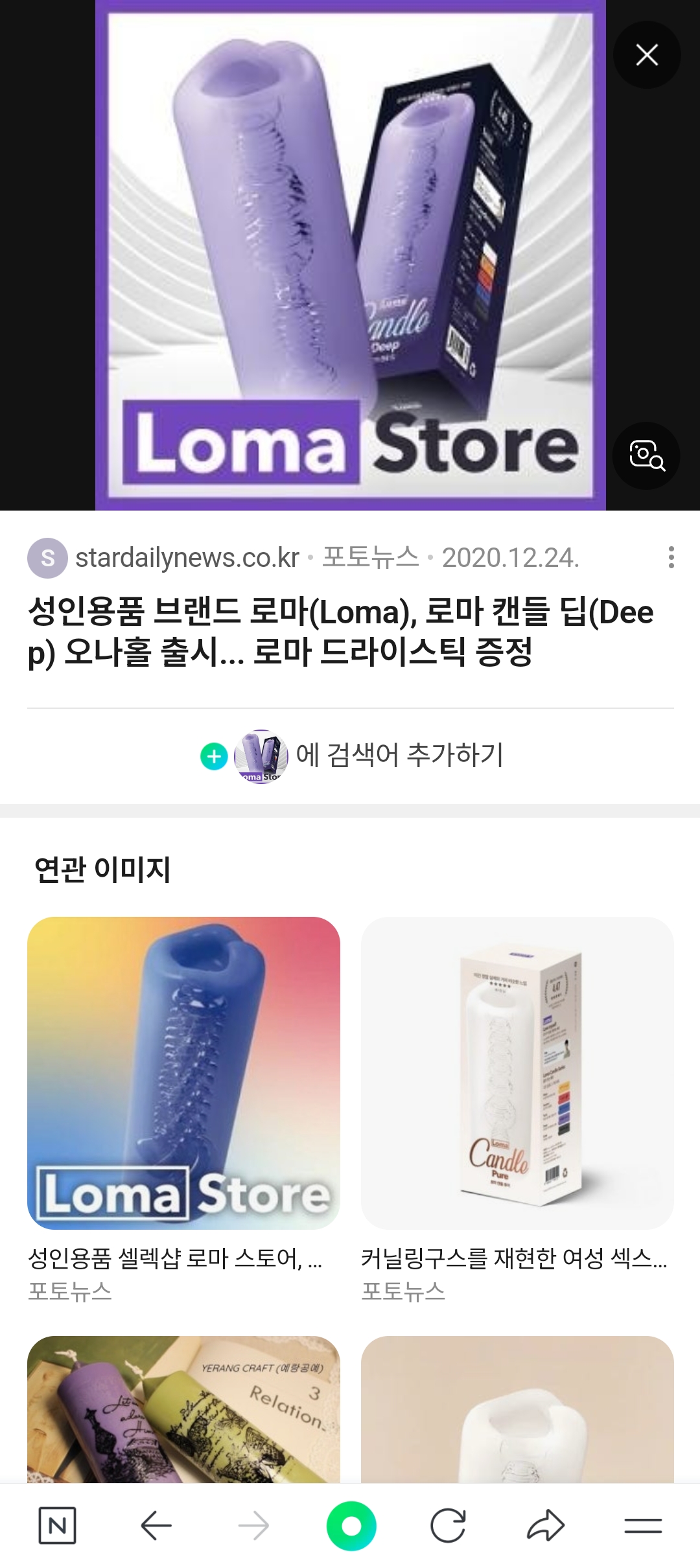Screen dimensions: 700x1568
Task: Close the image viewer
Action: [647, 55]
